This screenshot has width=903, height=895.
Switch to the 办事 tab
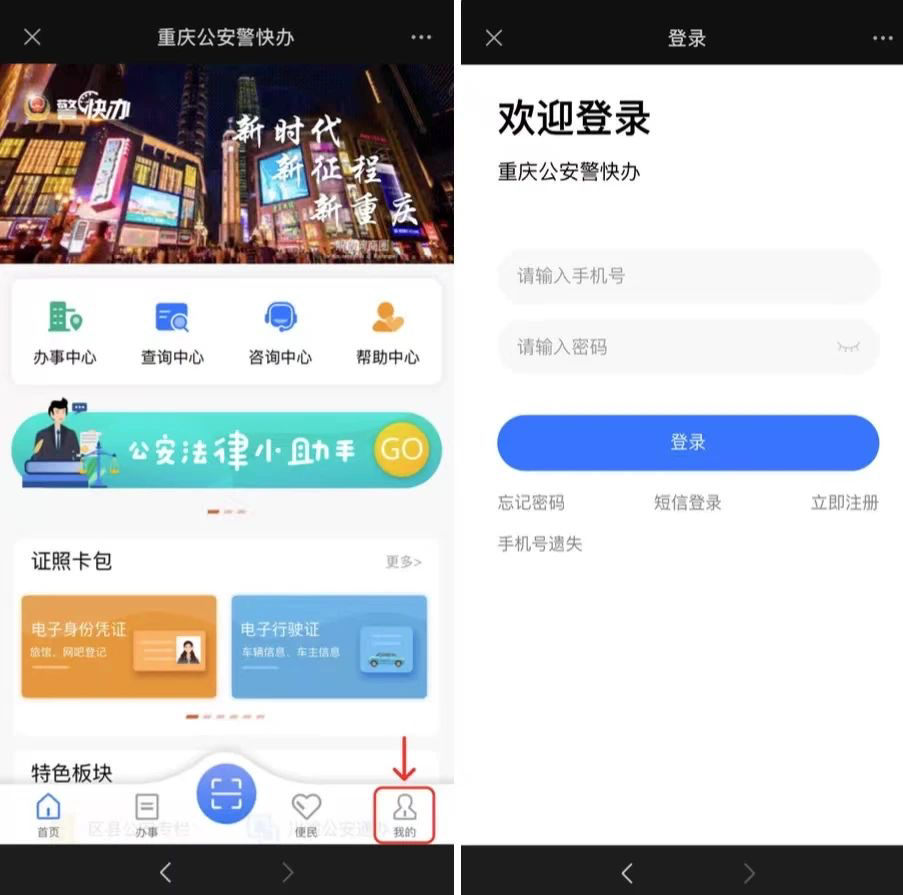(147, 814)
